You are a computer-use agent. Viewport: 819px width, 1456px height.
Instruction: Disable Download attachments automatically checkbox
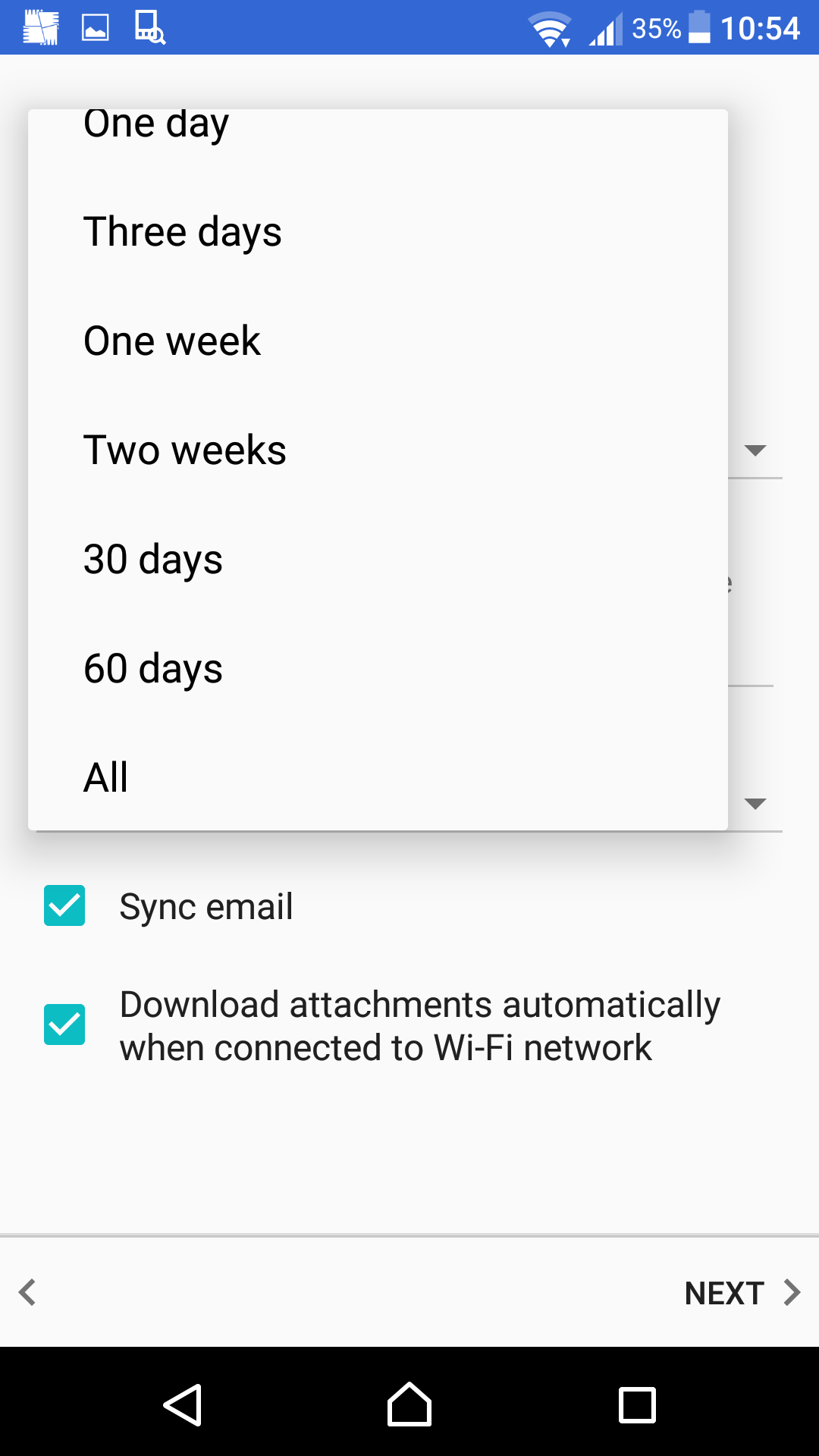tap(64, 1025)
